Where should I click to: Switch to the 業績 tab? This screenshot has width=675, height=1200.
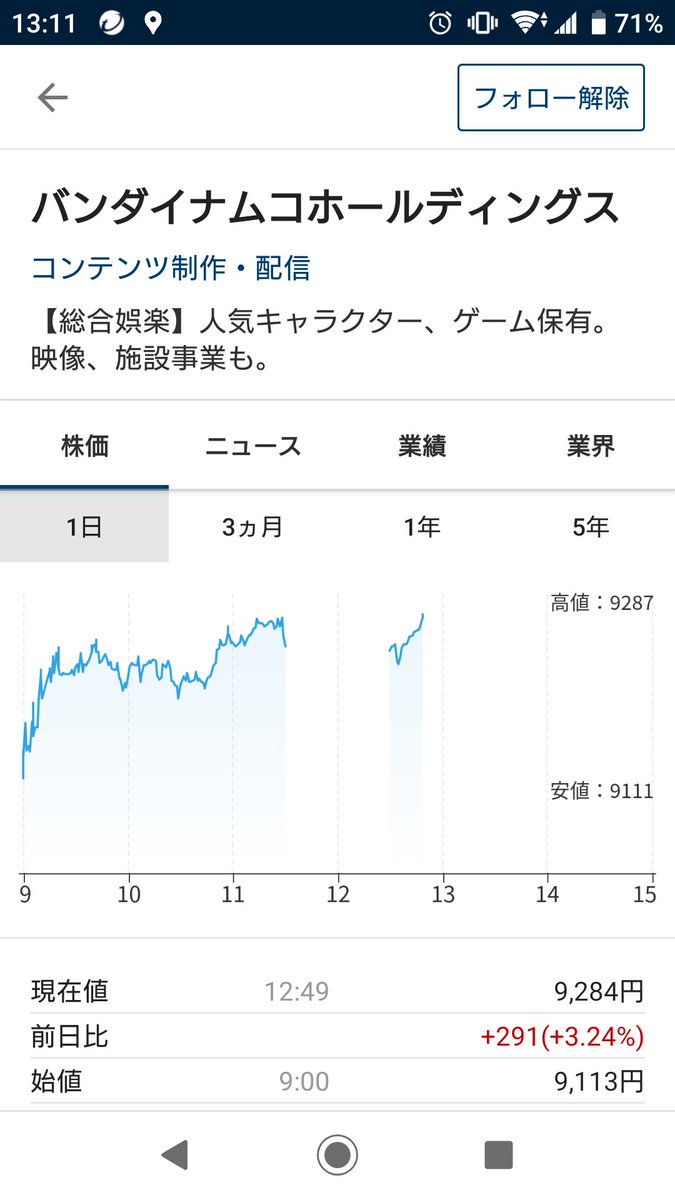421,446
